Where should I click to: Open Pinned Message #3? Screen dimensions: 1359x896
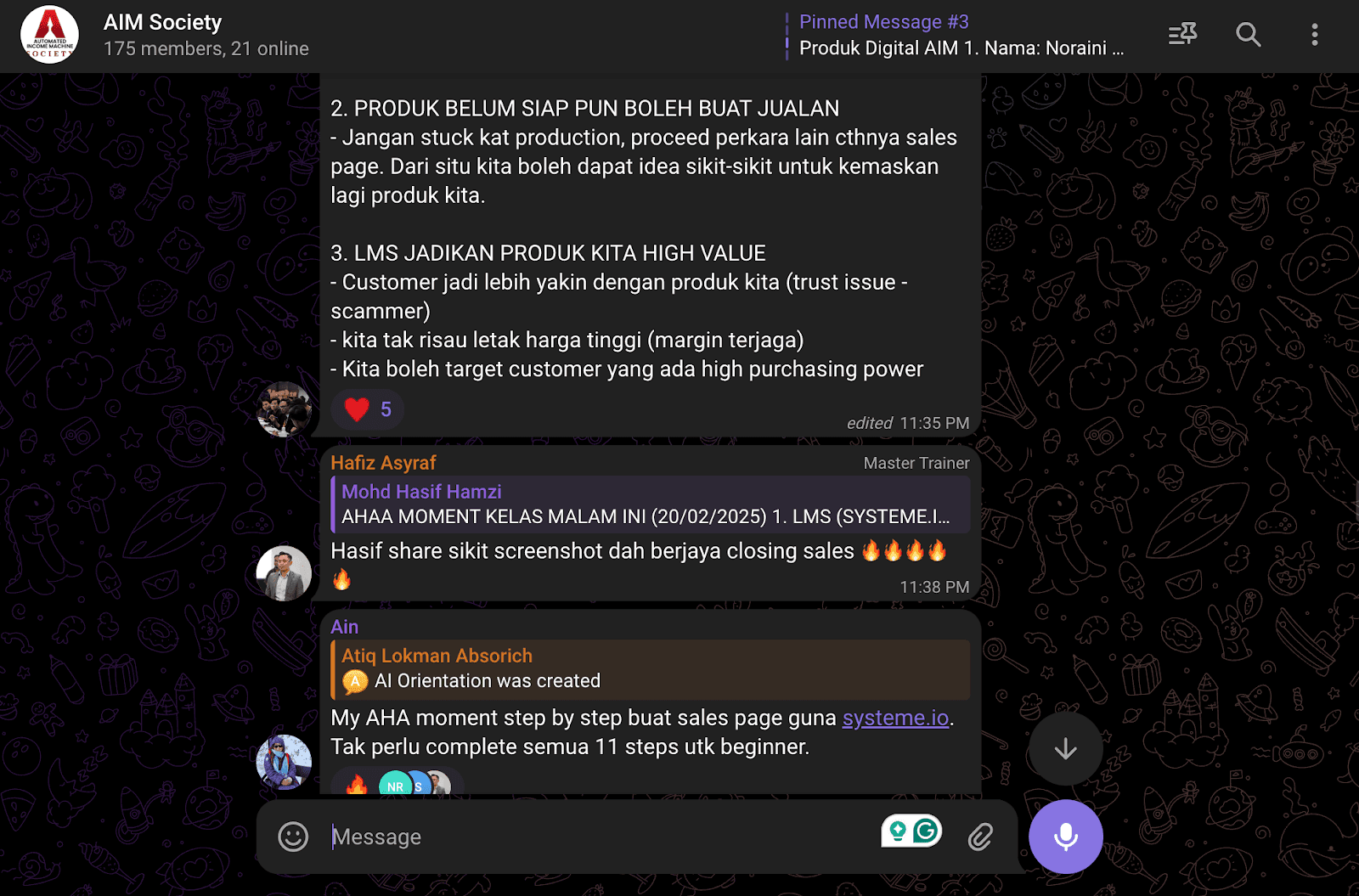[960, 35]
